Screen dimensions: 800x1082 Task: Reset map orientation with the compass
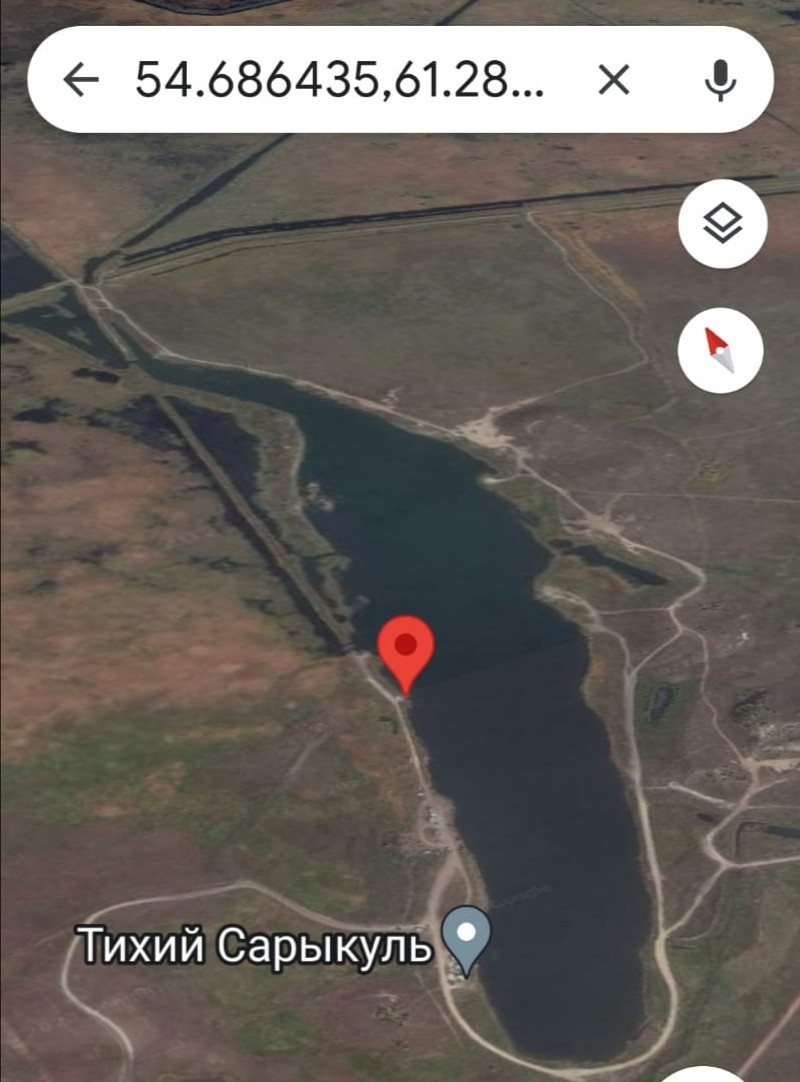pos(720,351)
